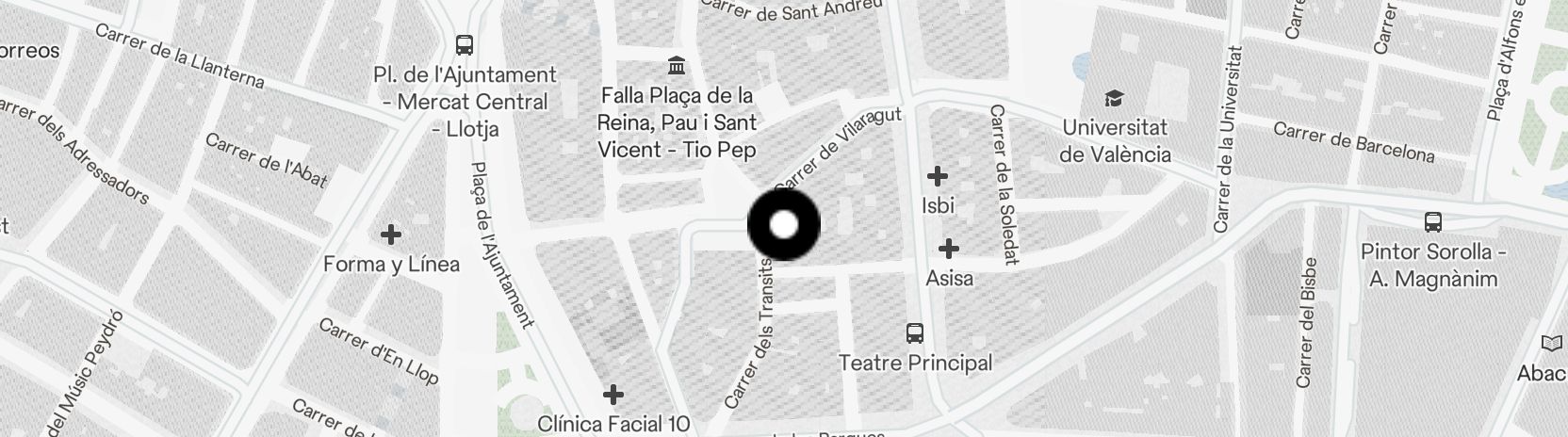Select the Pl. de l'Ajuntament bus stop marker
This screenshot has width=1568, height=437.
click(x=464, y=45)
